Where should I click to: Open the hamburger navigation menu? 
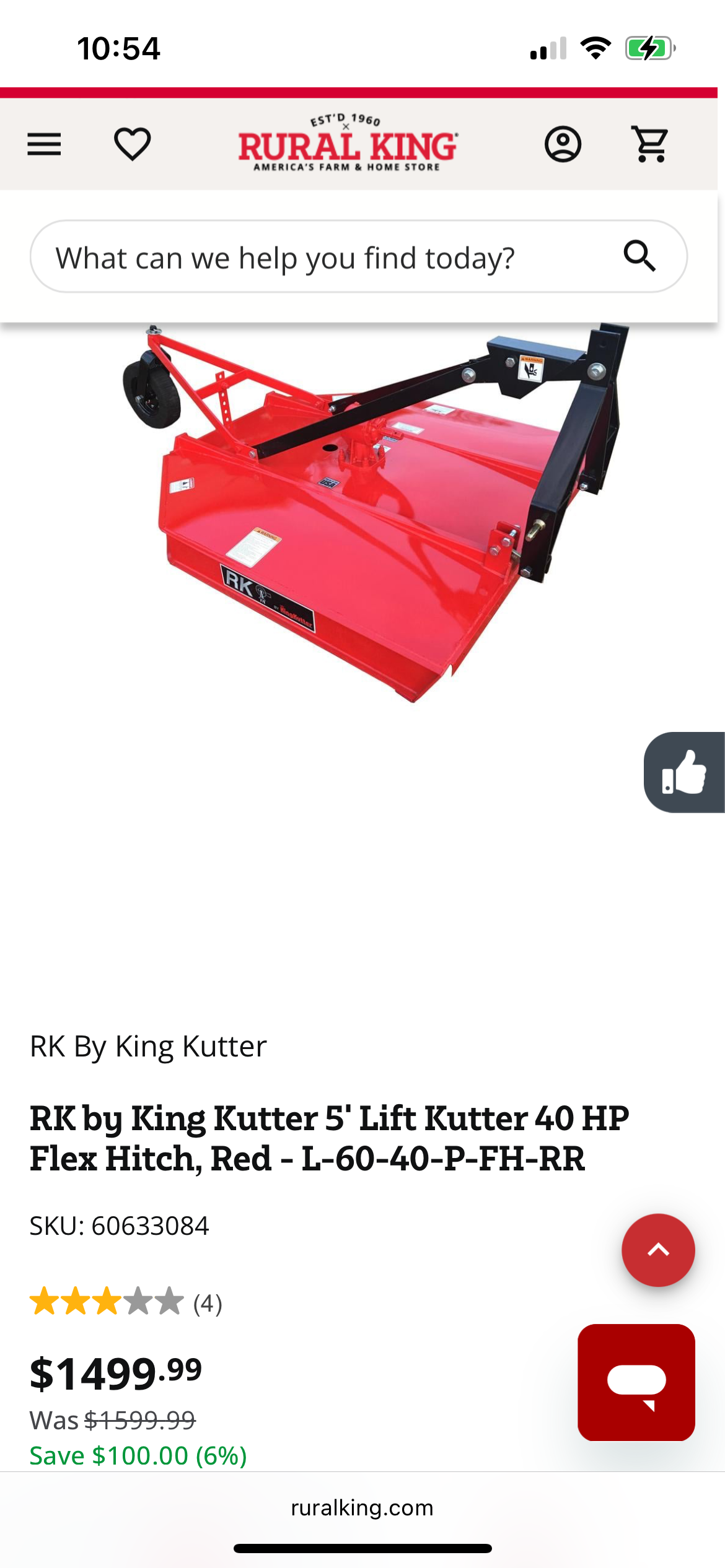(44, 144)
